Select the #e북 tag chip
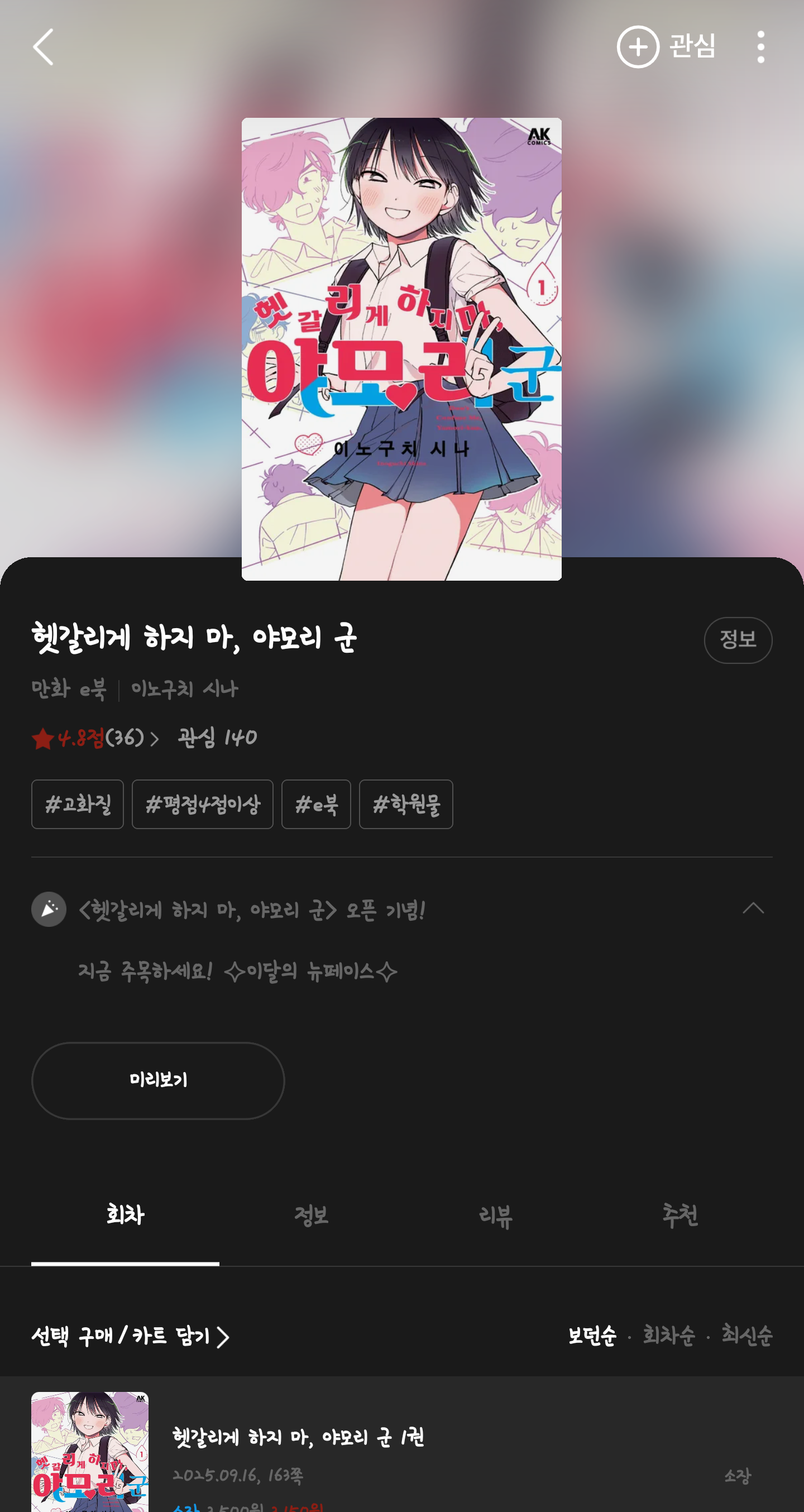The image size is (804, 1512). (x=317, y=804)
